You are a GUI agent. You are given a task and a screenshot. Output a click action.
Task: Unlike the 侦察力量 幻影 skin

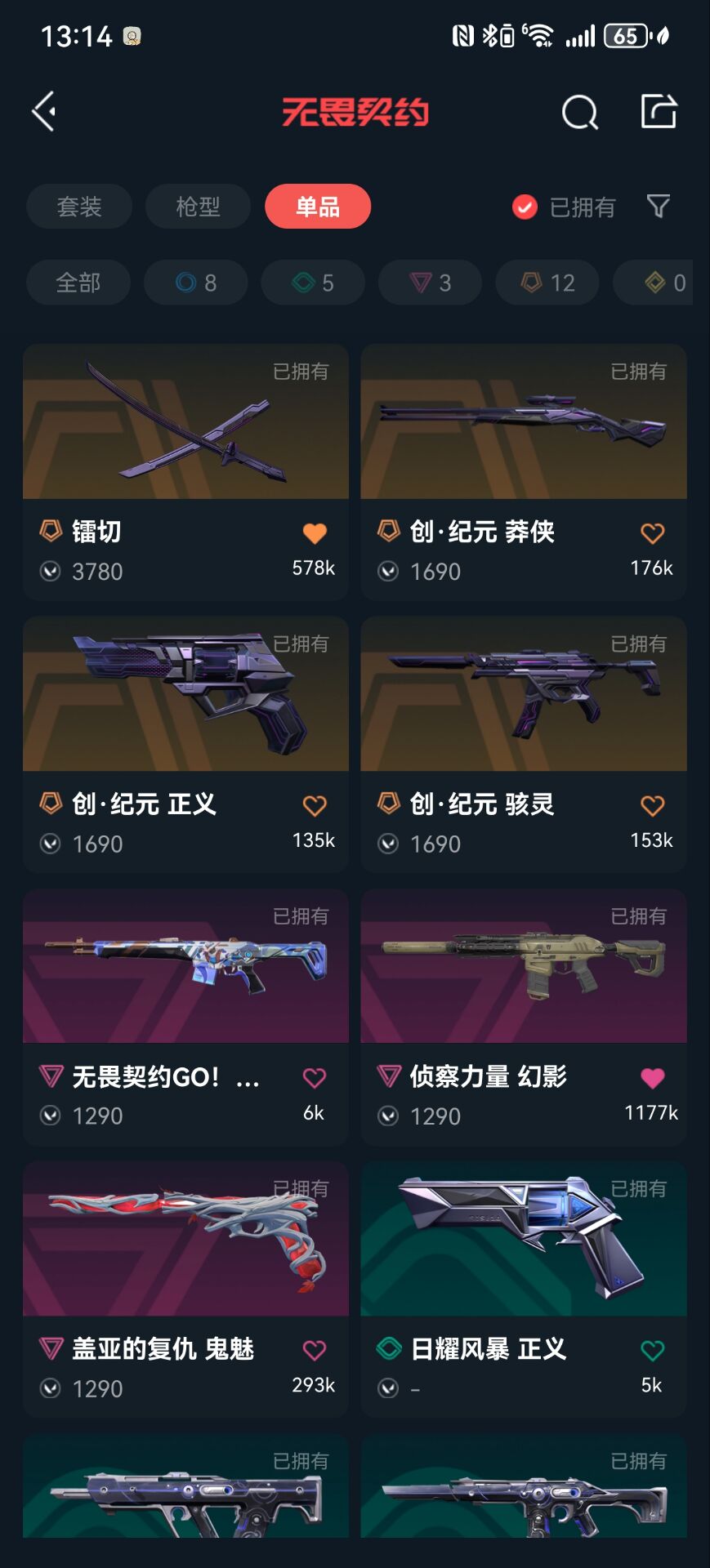point(652,1078)
